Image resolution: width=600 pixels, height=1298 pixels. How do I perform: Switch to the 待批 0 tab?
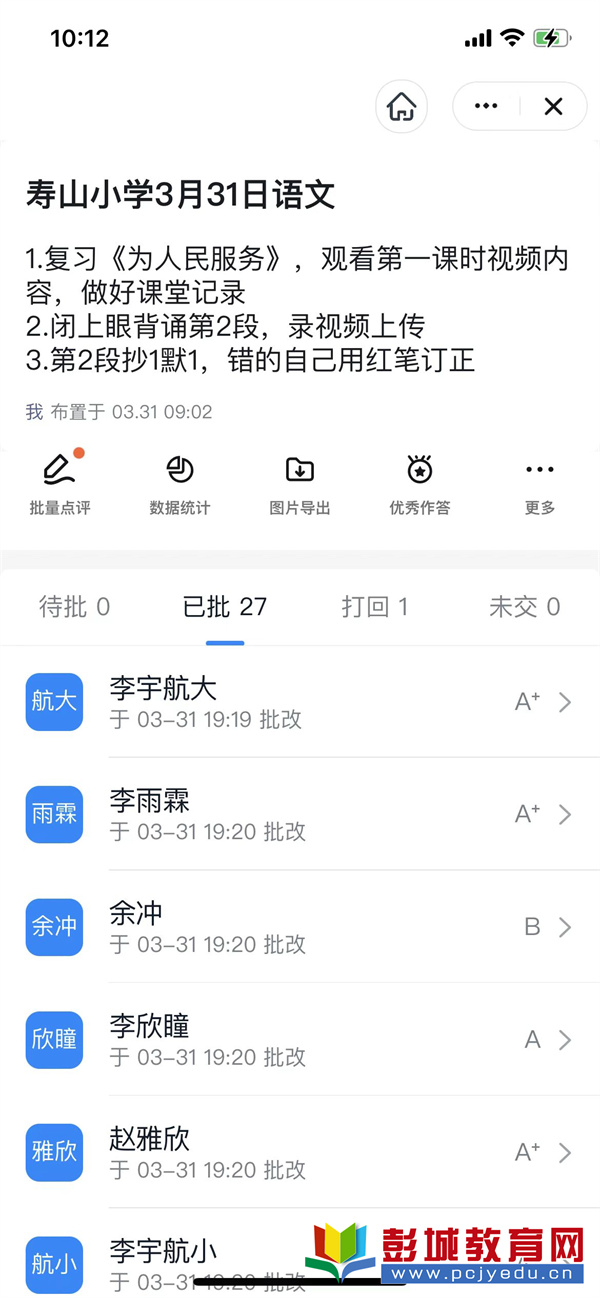[74, 606]
